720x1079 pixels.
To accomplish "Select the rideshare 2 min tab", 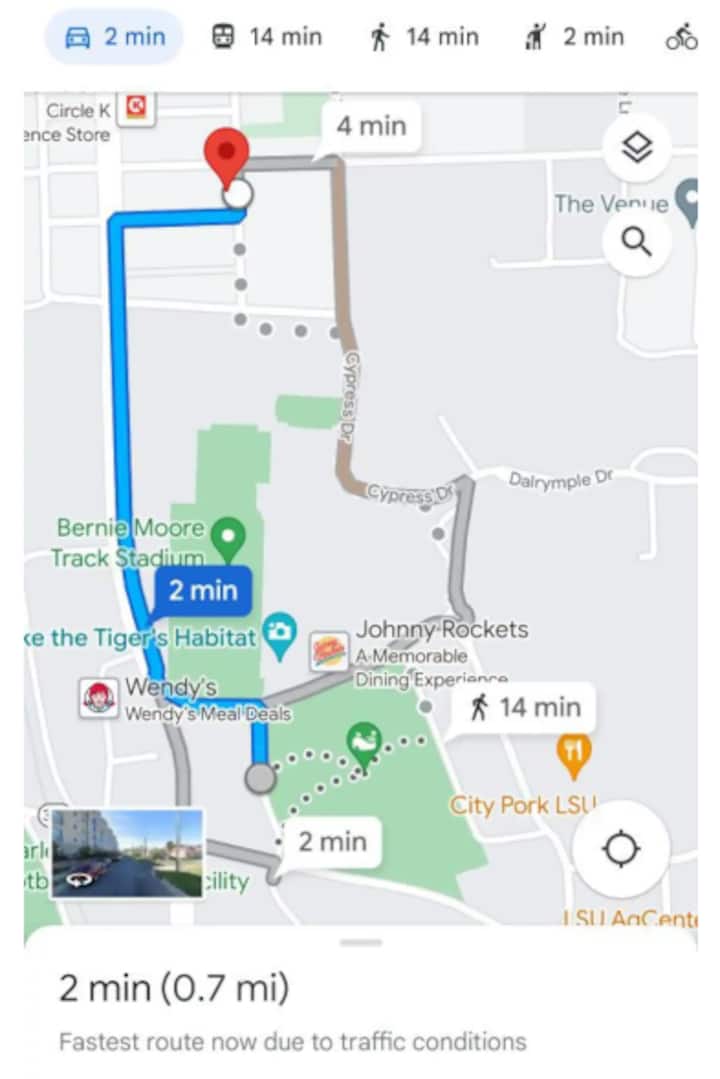I will (x=574, y=38).
